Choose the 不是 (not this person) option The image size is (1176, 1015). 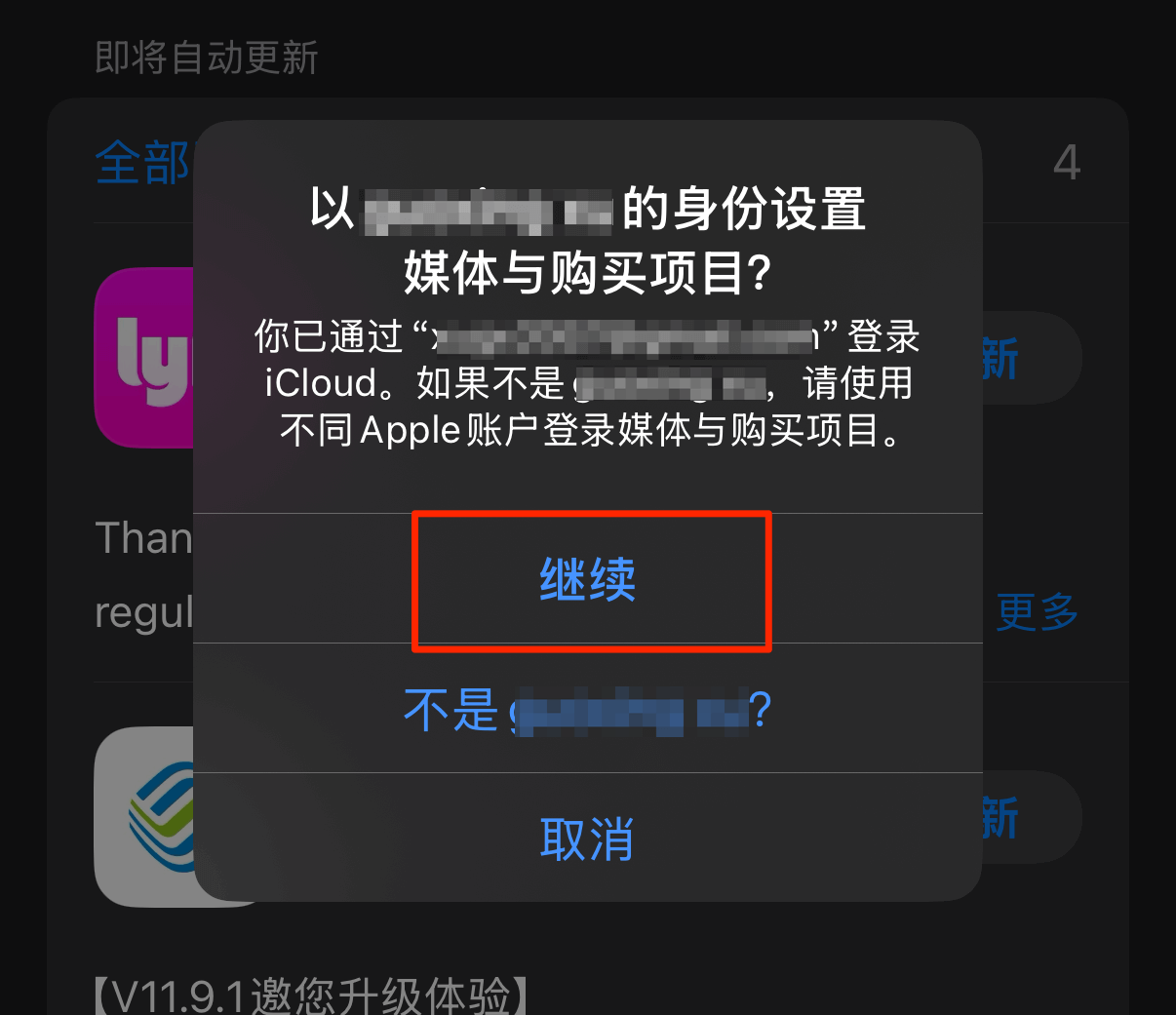587,709
